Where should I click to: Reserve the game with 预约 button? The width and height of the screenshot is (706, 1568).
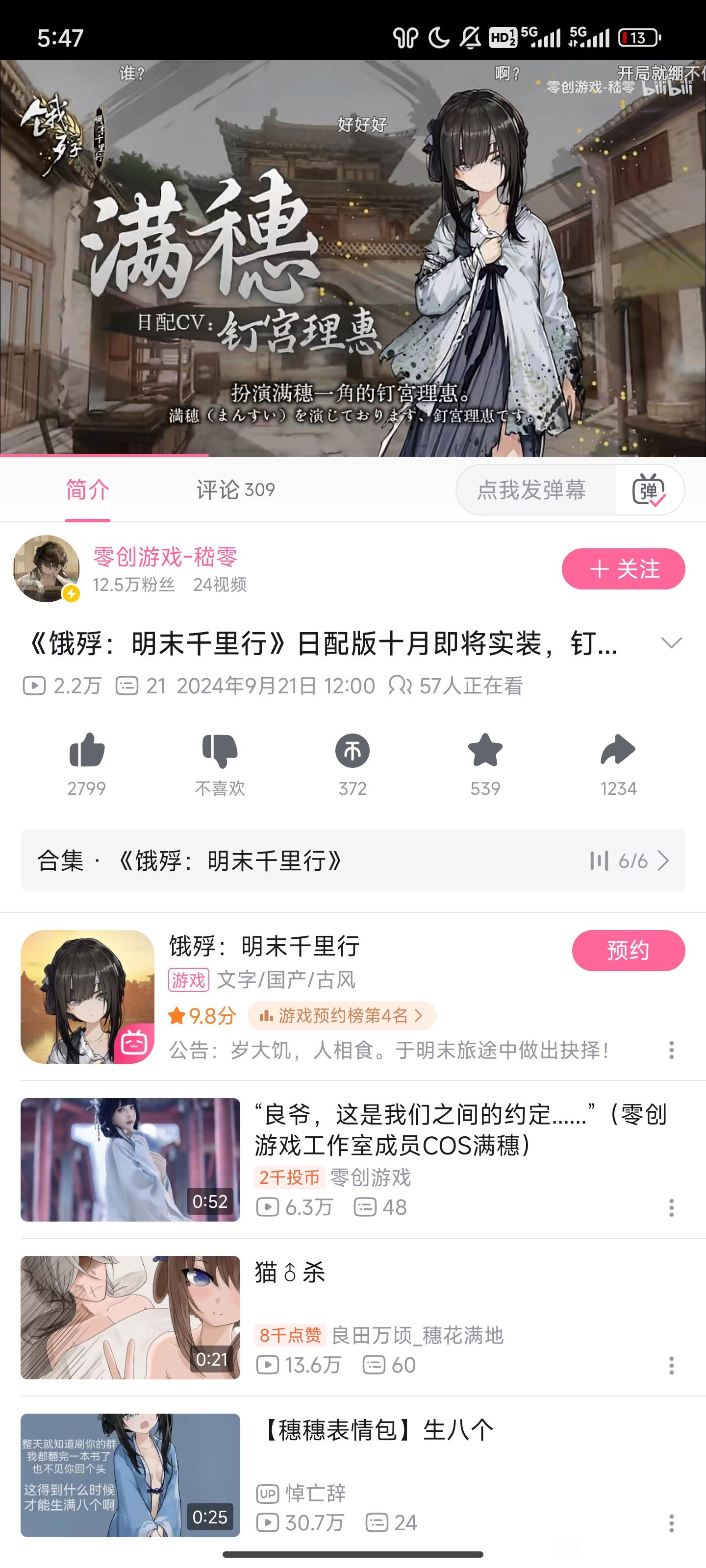click(x=628, y=950)
